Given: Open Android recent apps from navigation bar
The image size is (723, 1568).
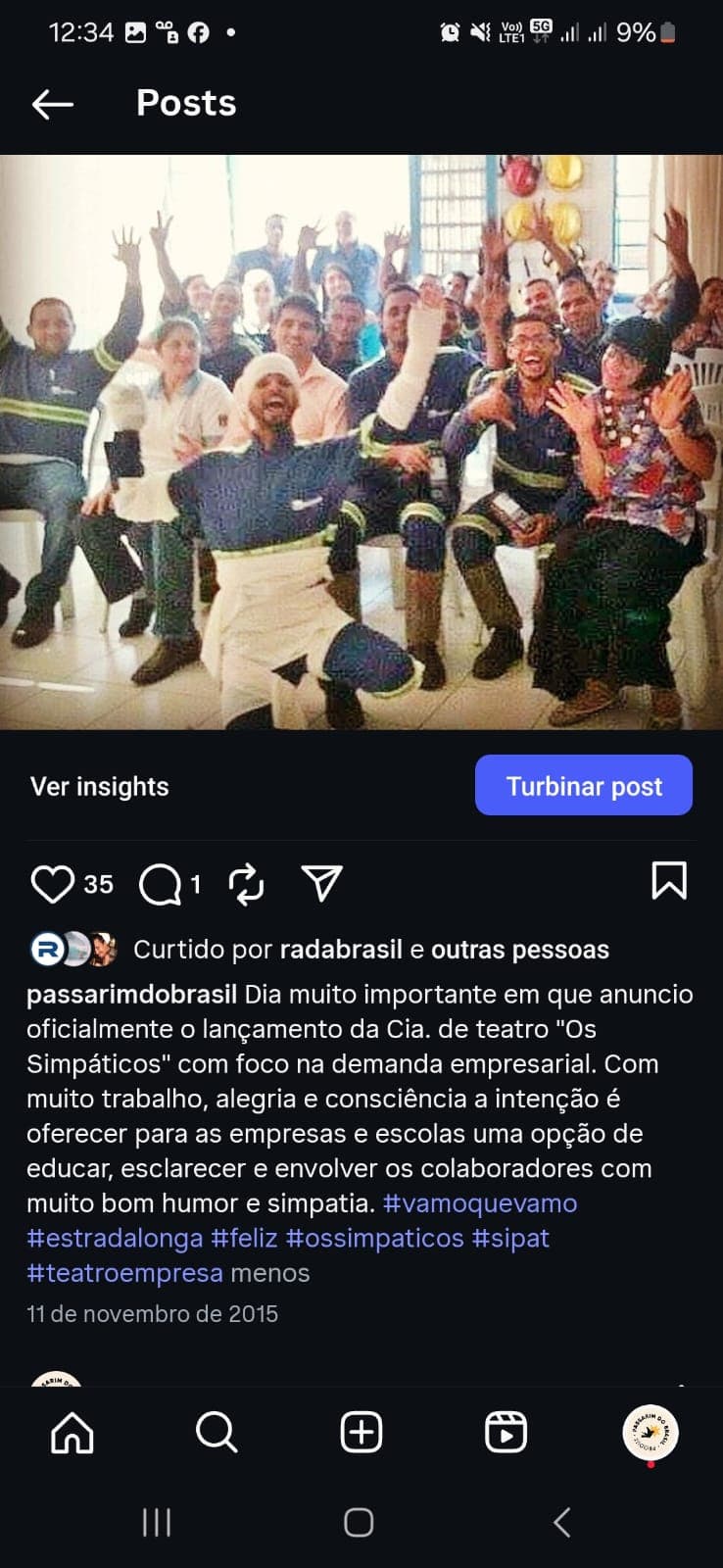Looking at the screenshot, I should tap(157, 1522).
